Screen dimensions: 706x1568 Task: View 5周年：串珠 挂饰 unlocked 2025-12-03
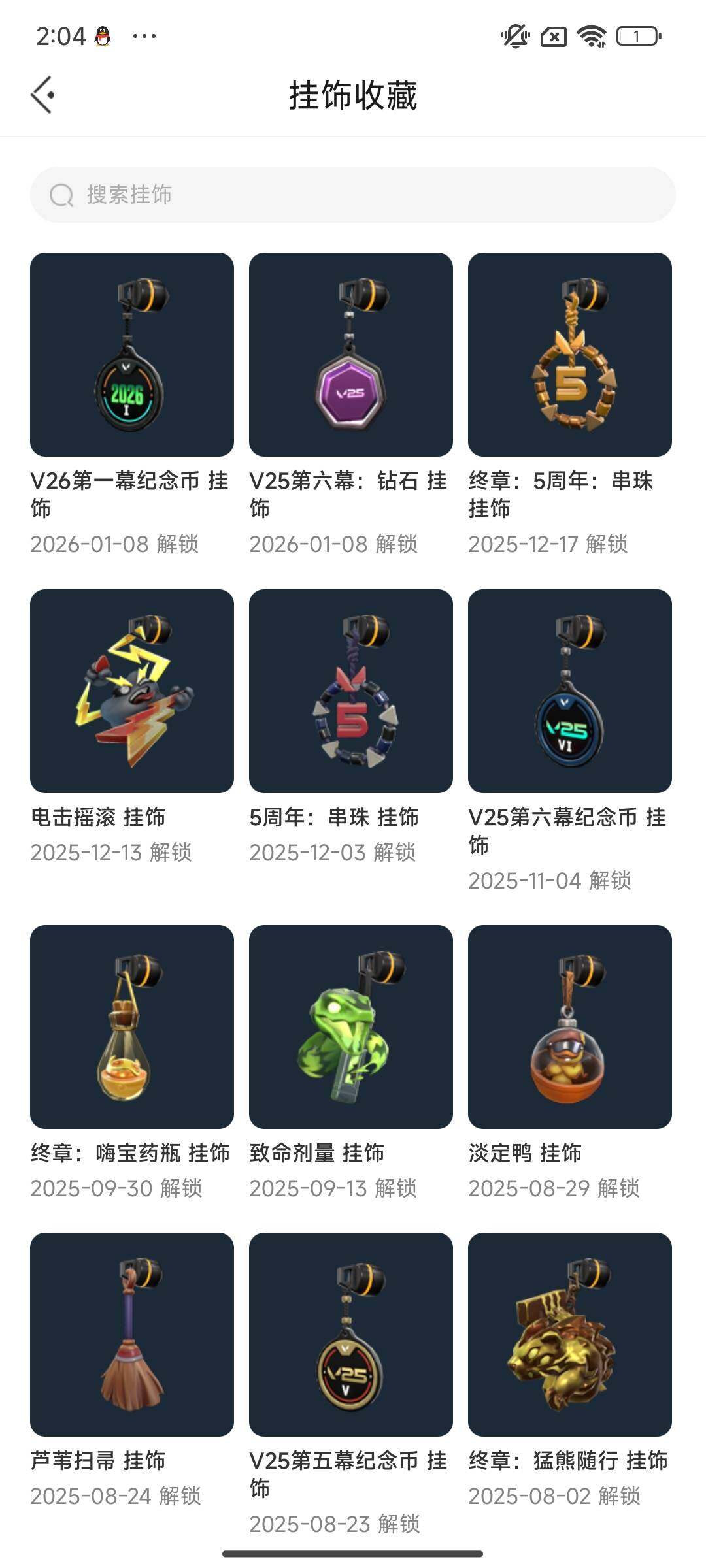[351, 691]
